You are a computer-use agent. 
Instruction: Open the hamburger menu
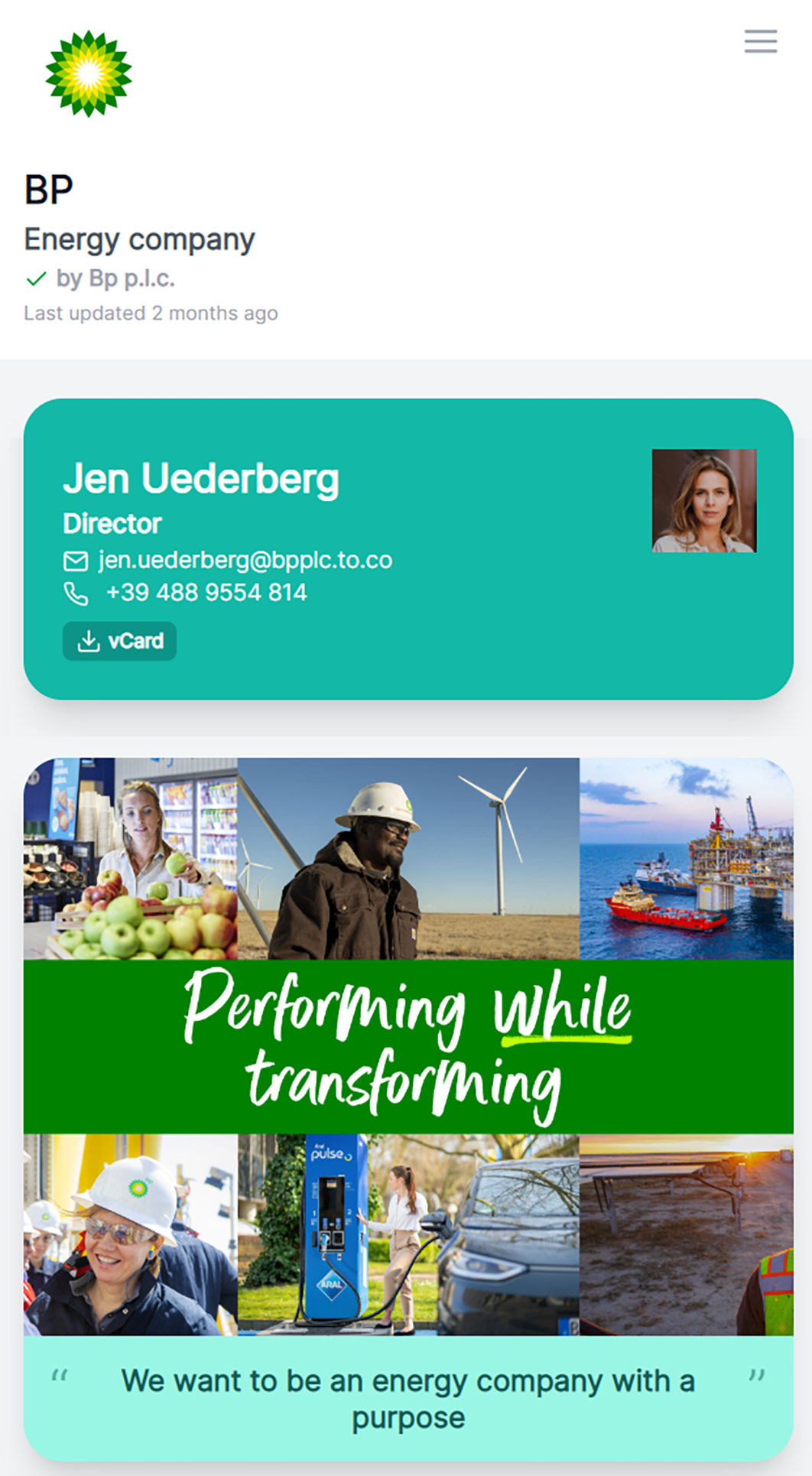click(x=760, y=41)
